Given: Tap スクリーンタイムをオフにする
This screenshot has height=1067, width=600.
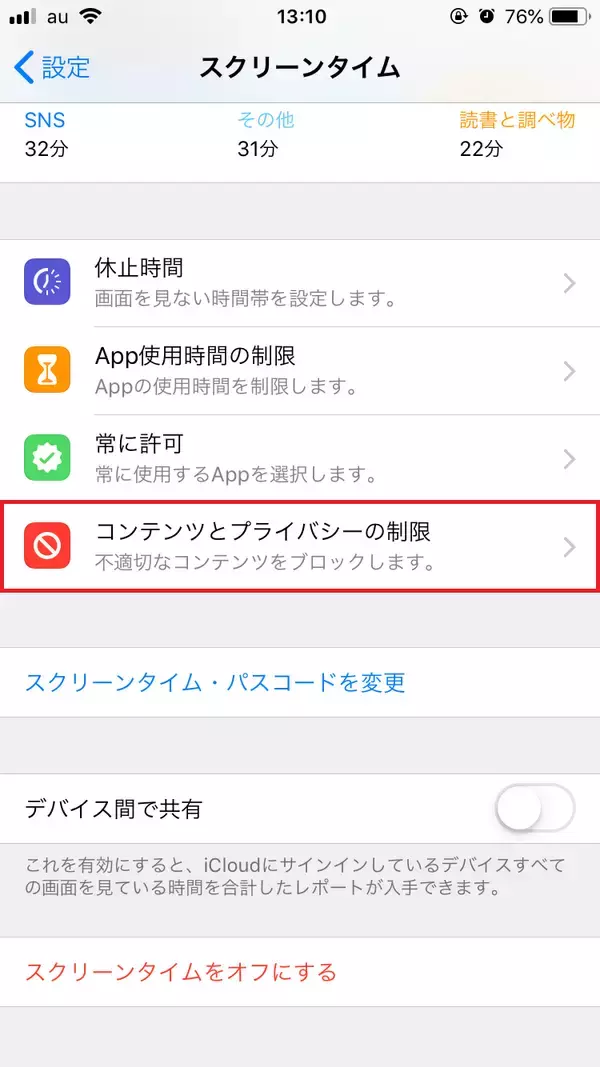Looking at the screenshot, I should pos(181,971).
